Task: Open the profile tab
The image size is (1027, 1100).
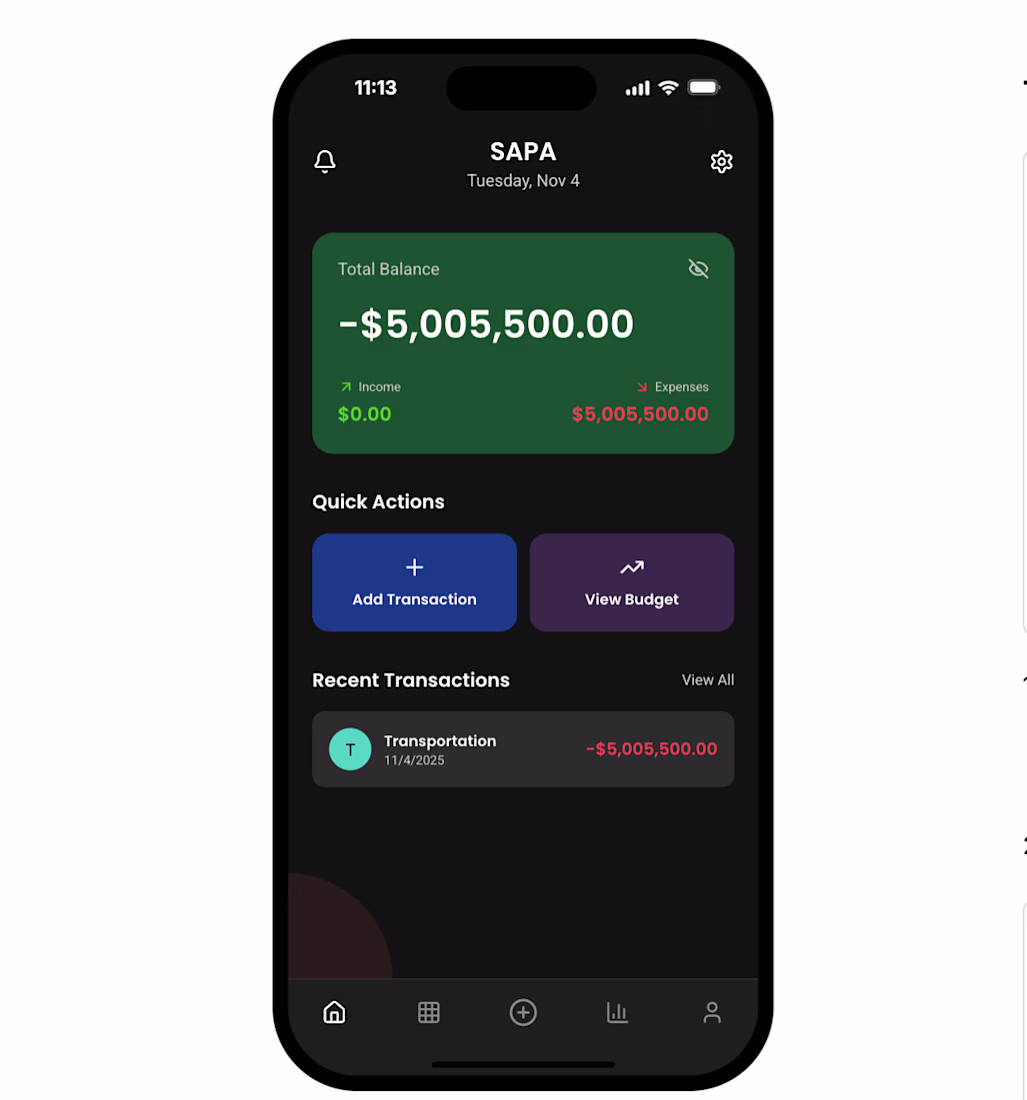Action: tap(711, 1013)
